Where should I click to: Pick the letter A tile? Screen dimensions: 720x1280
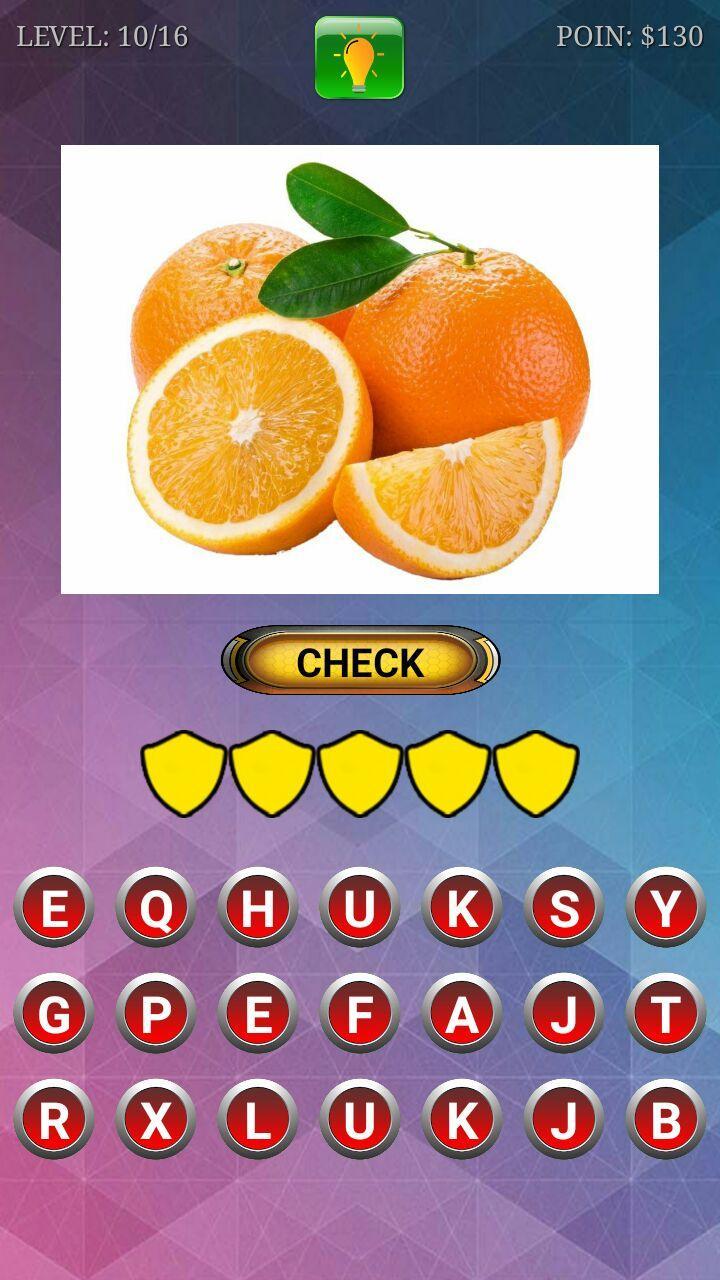coord(461,1013)
